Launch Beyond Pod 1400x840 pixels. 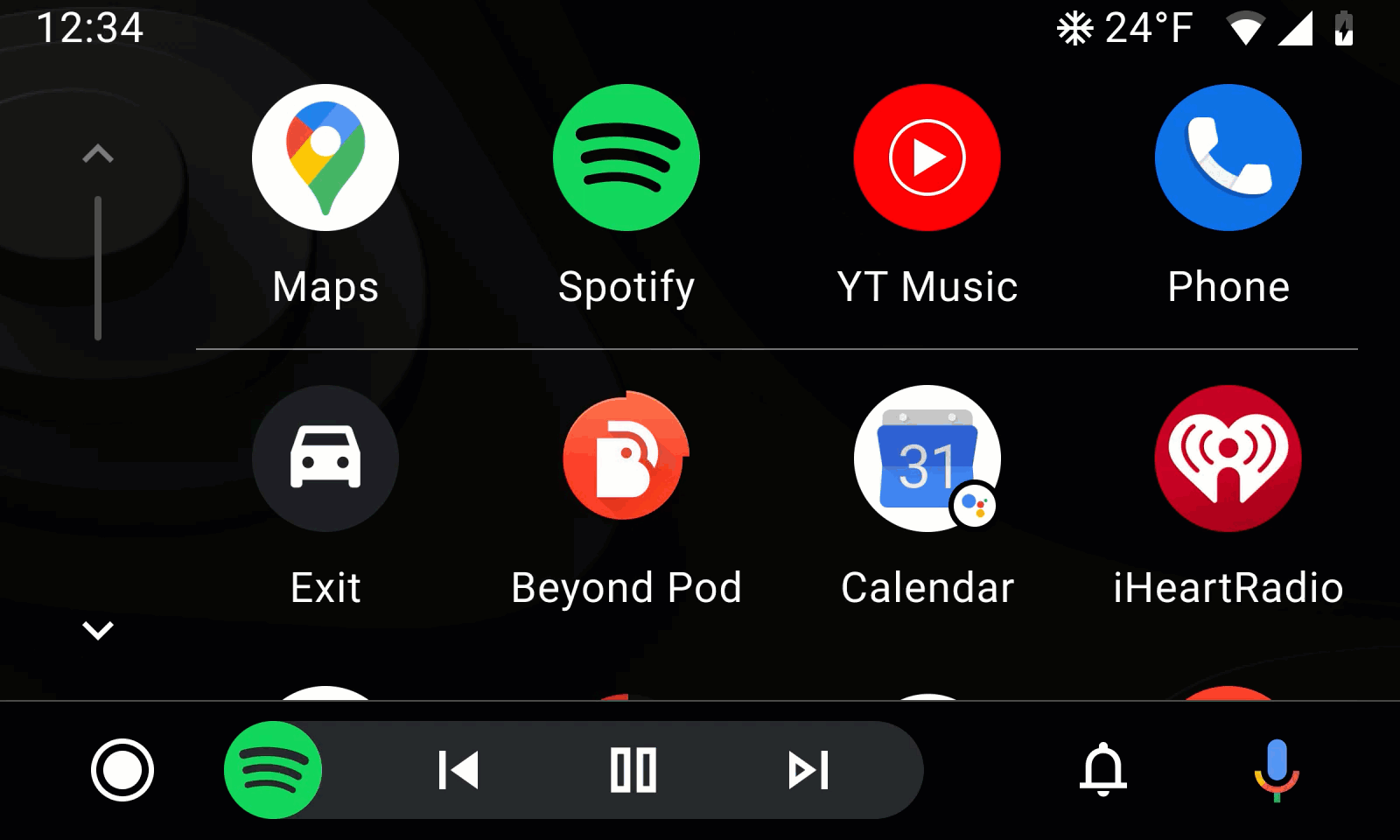pyautogui.click(x=626, y=458)
